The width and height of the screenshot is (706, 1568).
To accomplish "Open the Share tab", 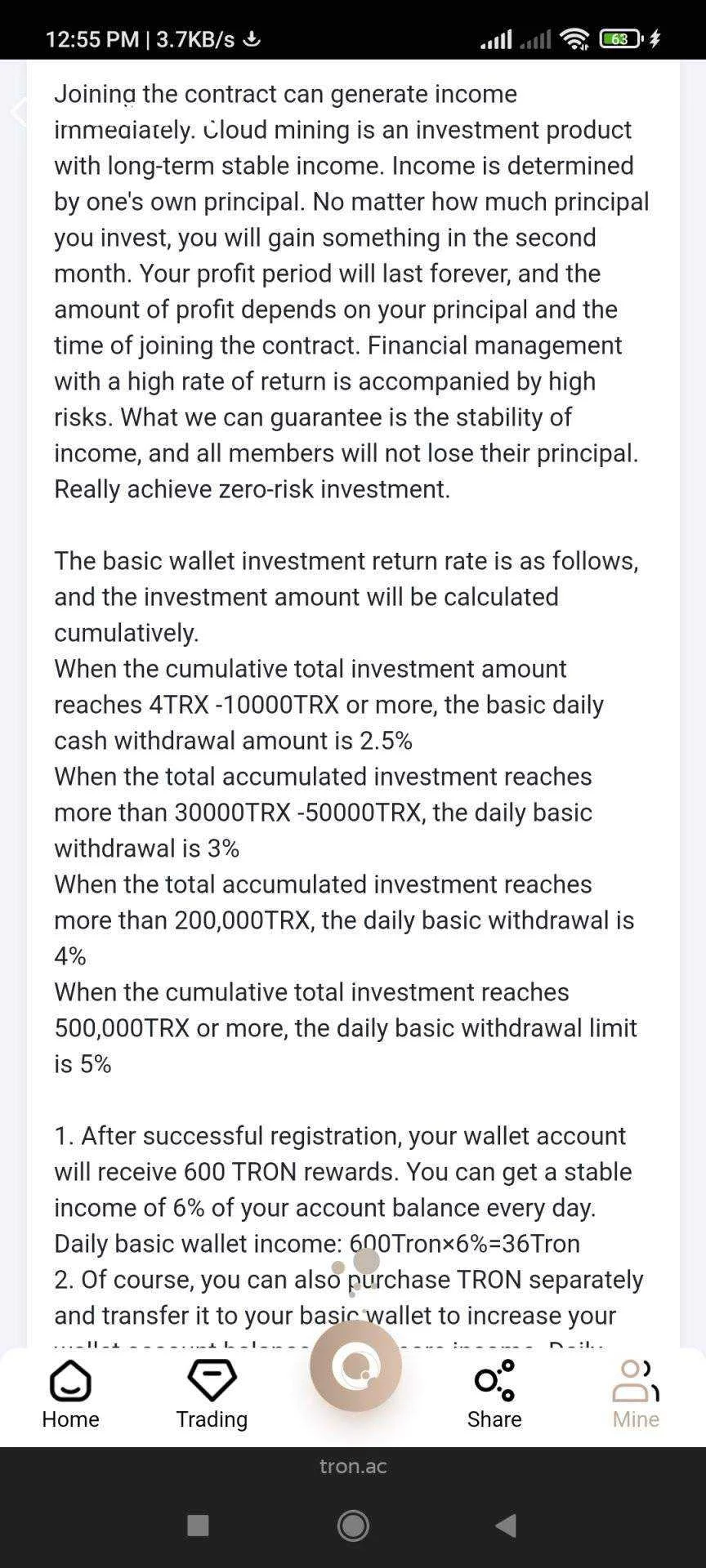I will point(494,1395).
